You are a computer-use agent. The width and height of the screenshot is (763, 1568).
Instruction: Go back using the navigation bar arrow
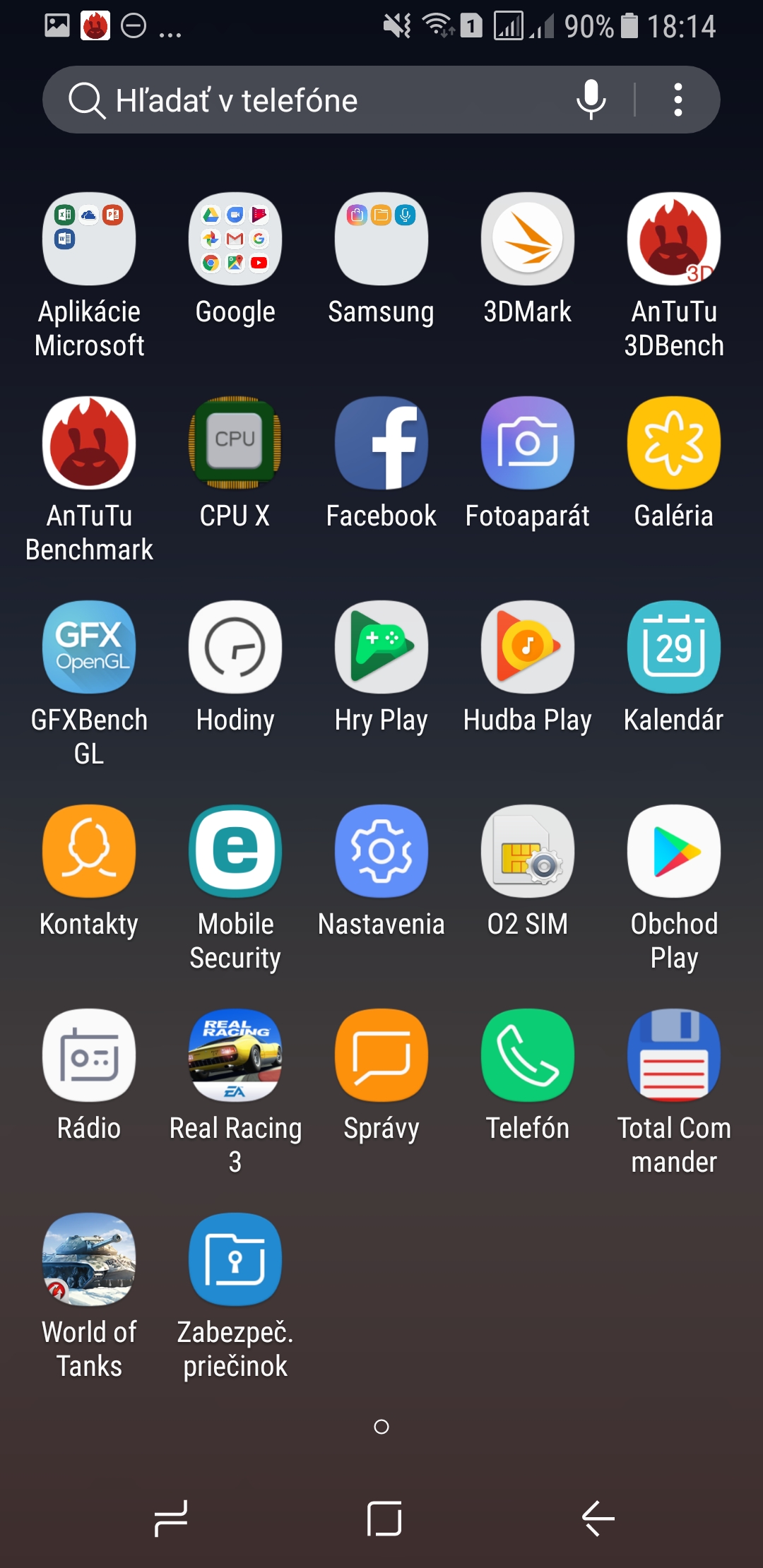pyautogui.click(x=598, y=1518)
